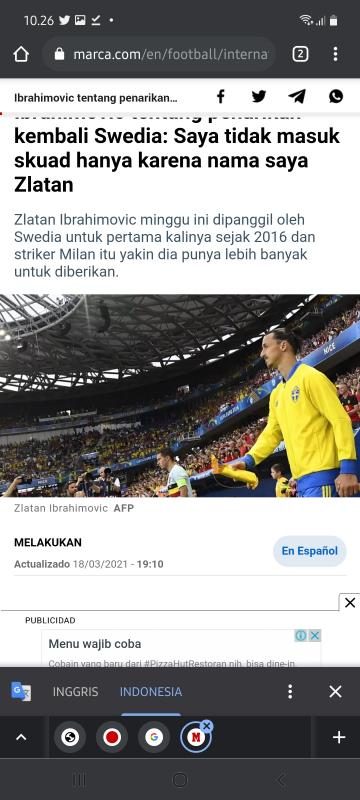360x800 pixels.
Task: Expand the tab strip with the up arrow
Action: pos(21,737)
